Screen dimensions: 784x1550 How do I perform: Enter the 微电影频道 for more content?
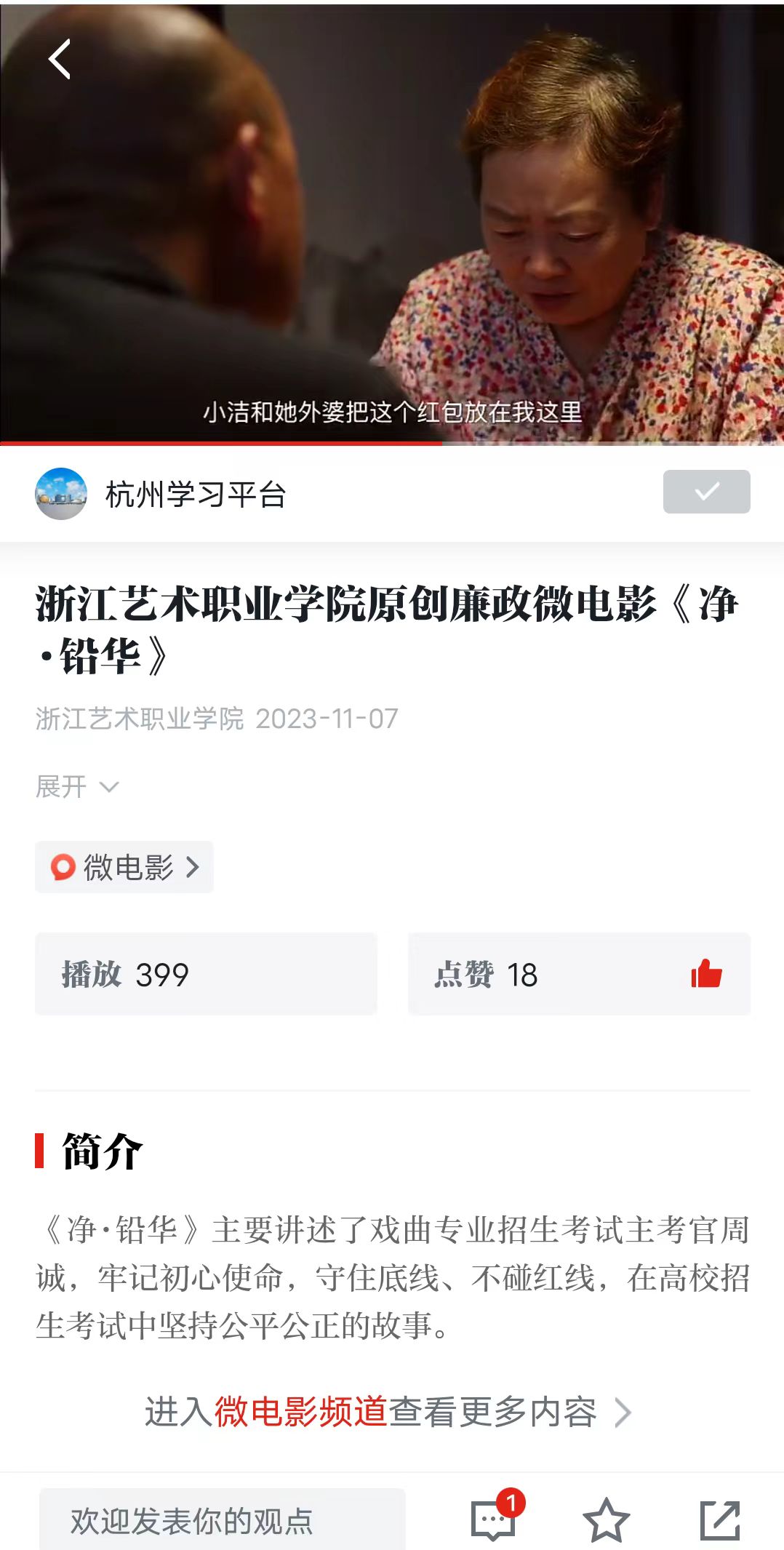[x=387, y=1413]
